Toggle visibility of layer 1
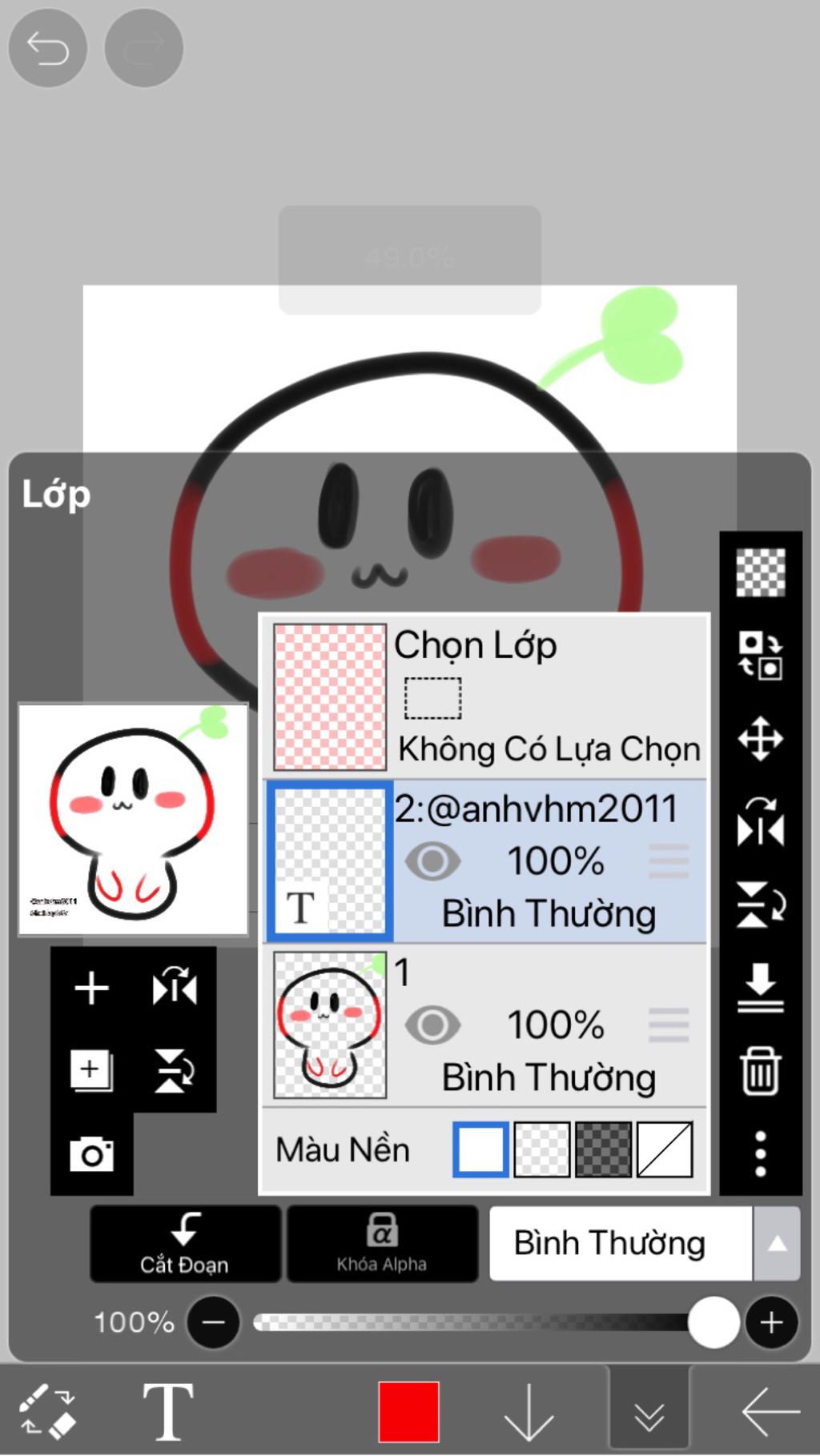 (432, 1025)
